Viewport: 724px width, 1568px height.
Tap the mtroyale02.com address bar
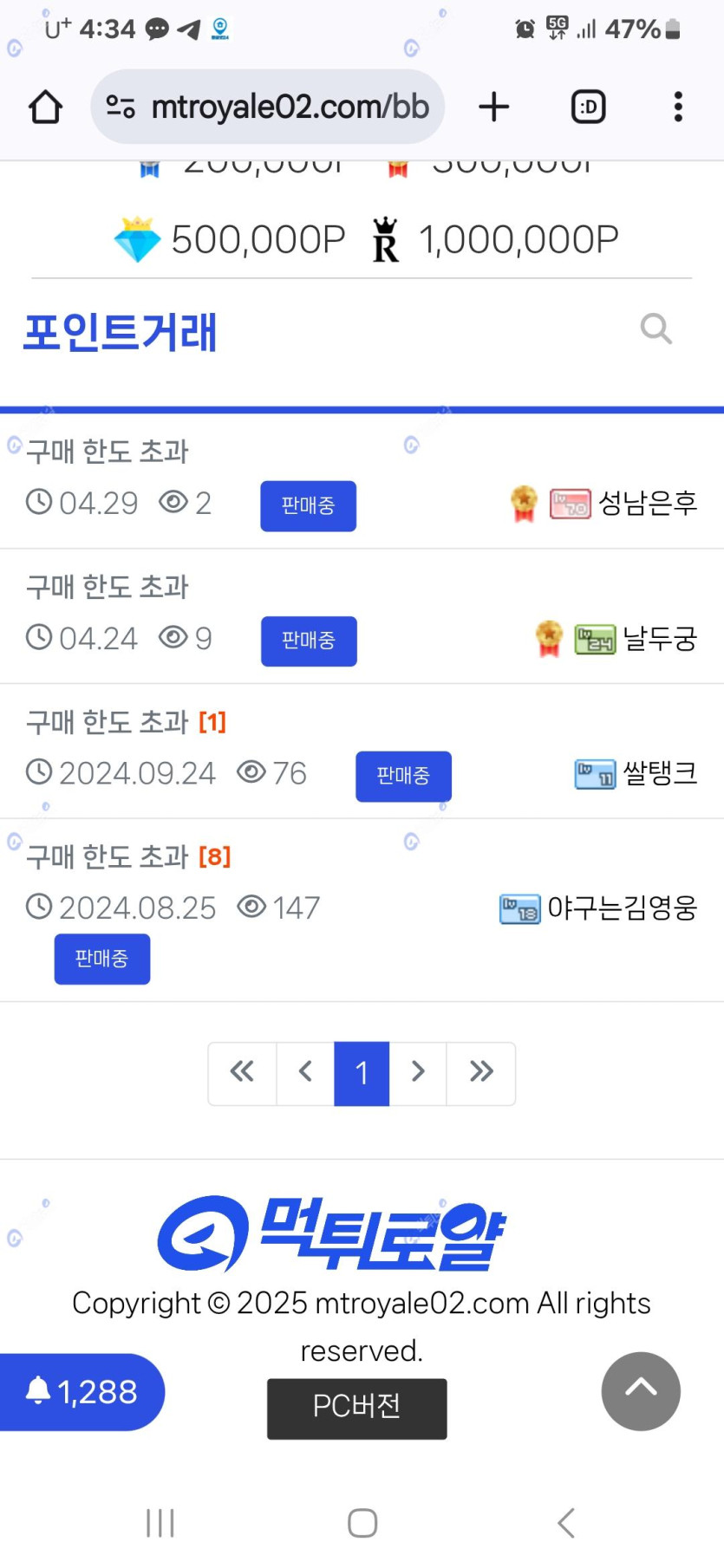(x=267, y=107)
